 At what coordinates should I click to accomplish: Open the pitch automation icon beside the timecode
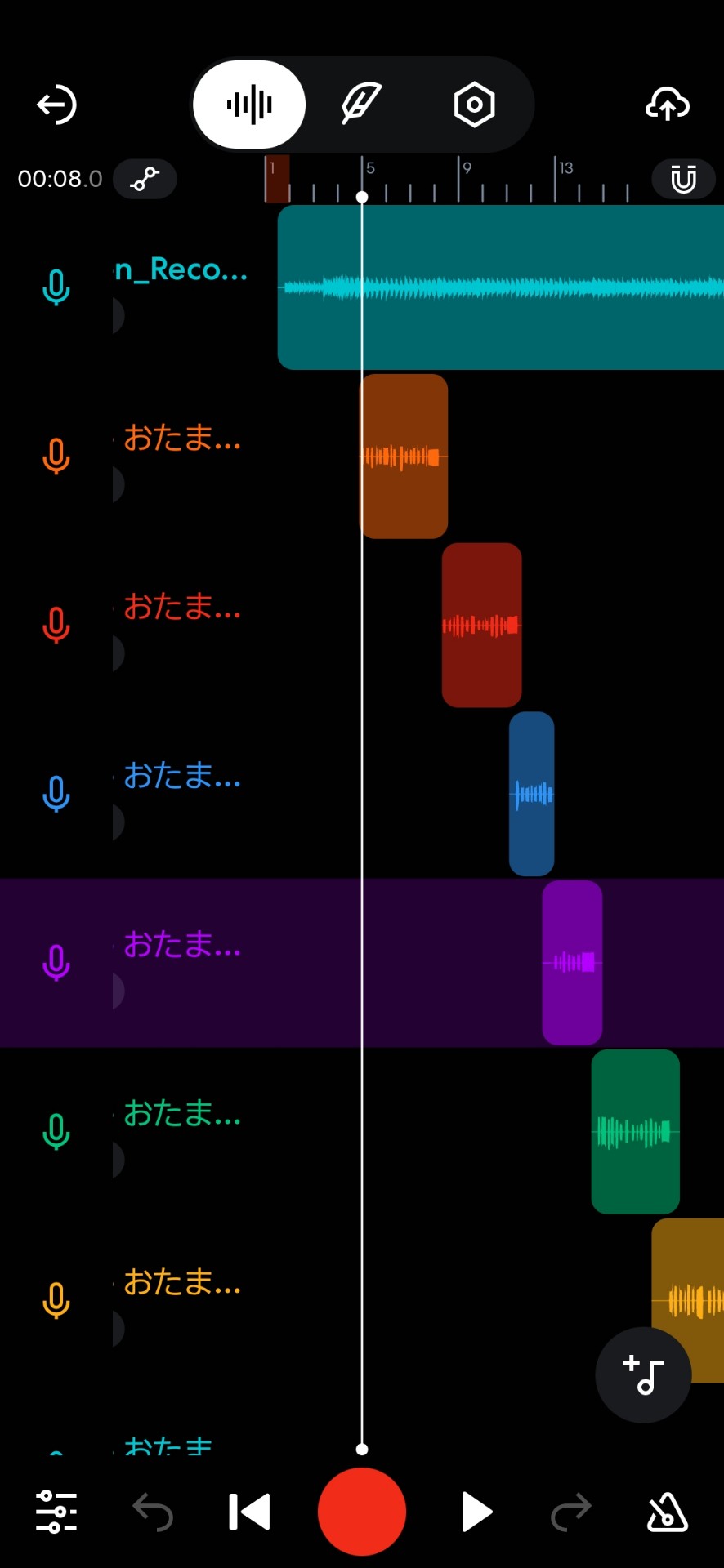tap(145, 179)
